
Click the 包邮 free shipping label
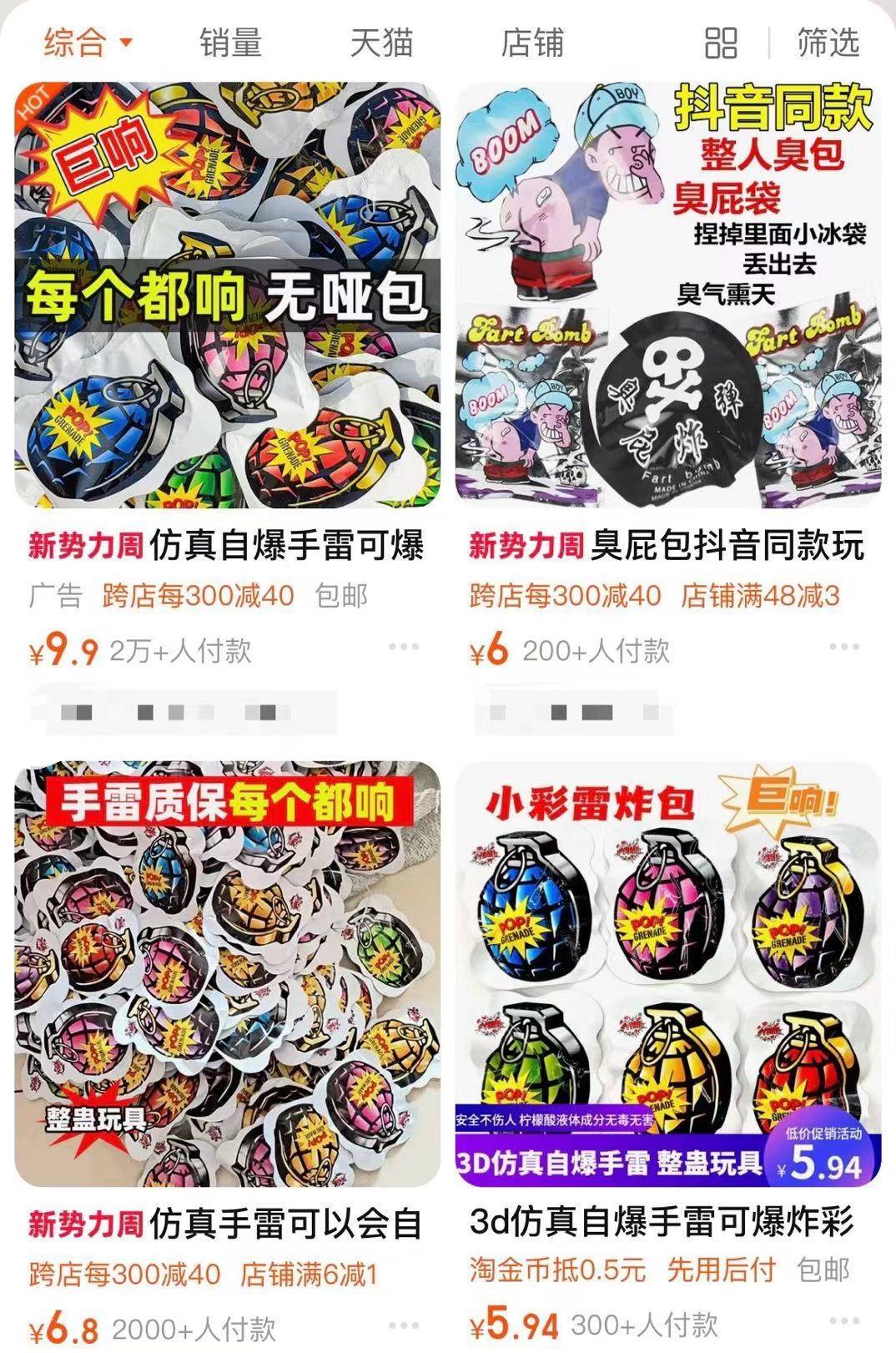coord(343,595)
